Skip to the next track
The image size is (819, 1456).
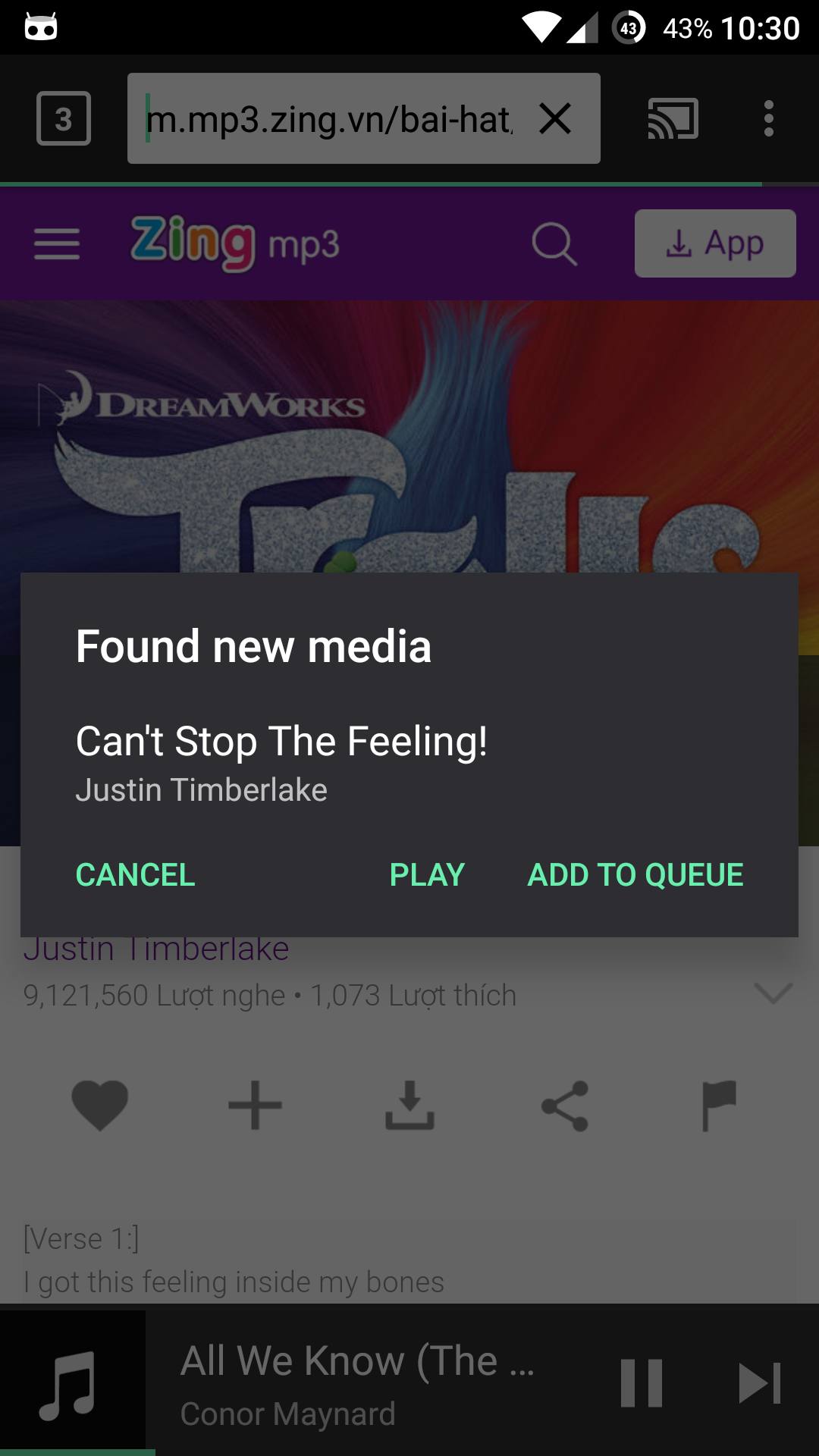760,1383
